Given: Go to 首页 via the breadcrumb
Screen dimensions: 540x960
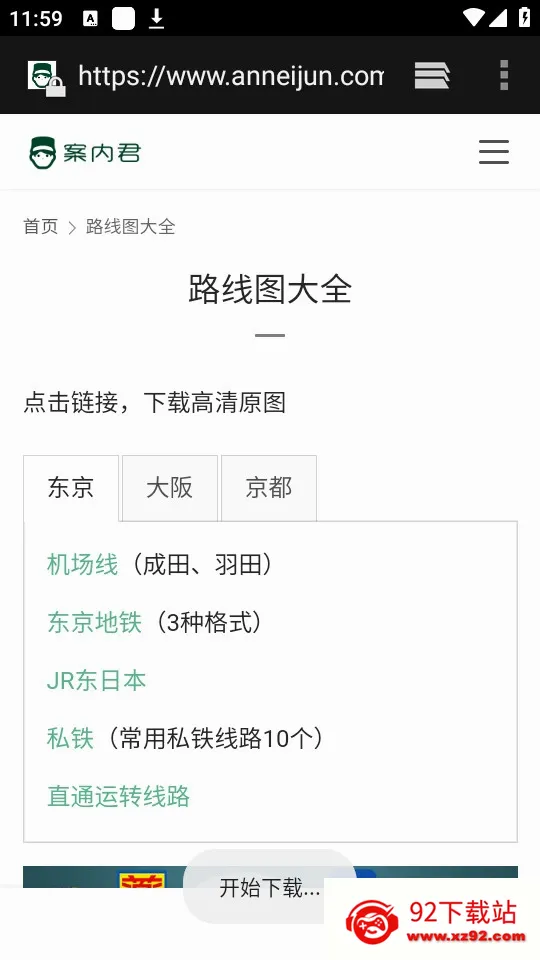Looking at the screenshot, I should click(40, 227).
